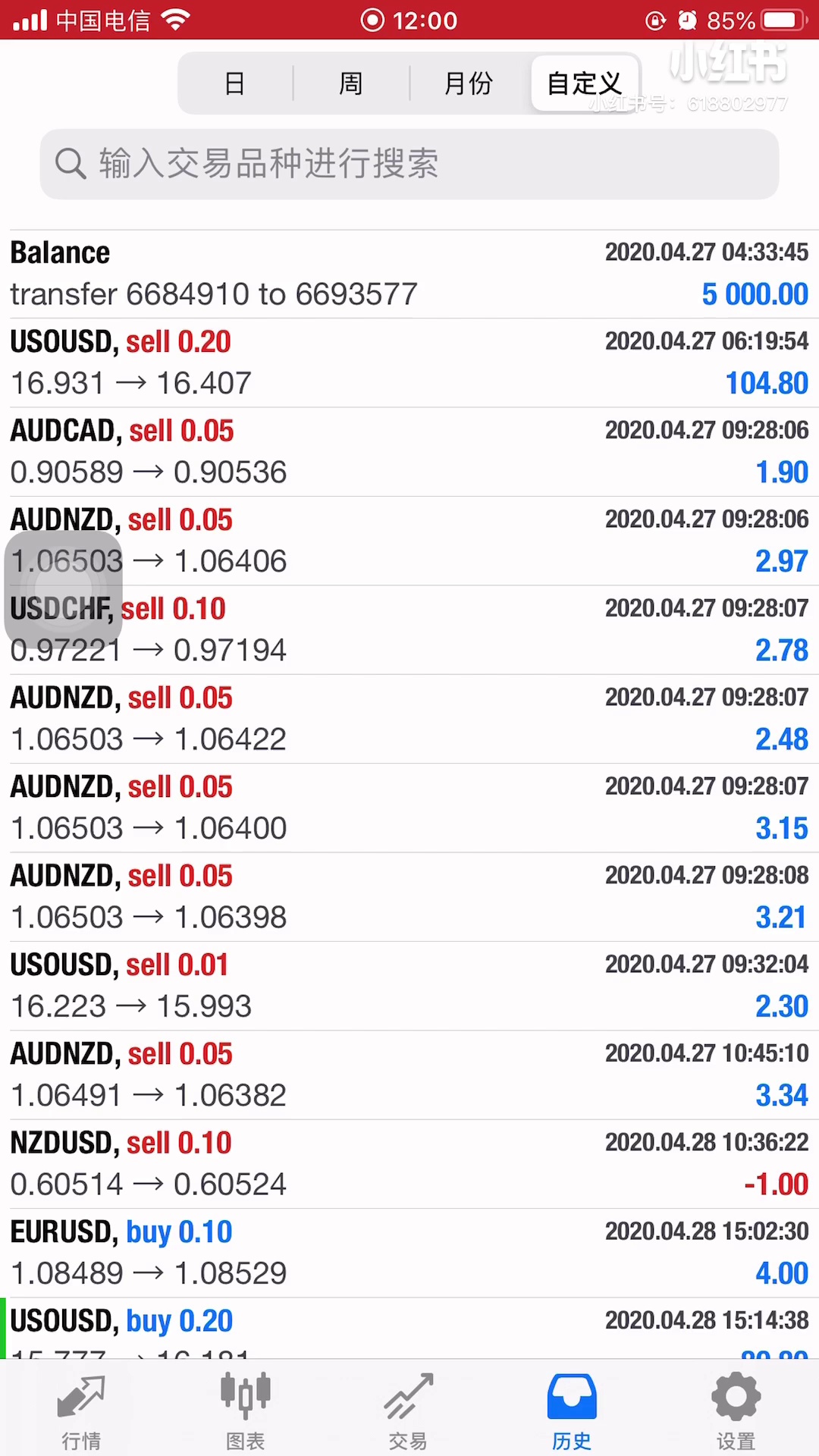Choose the 月份 (month) period tab
This screenshot has width=819, height=1456.
click(469, 83)
